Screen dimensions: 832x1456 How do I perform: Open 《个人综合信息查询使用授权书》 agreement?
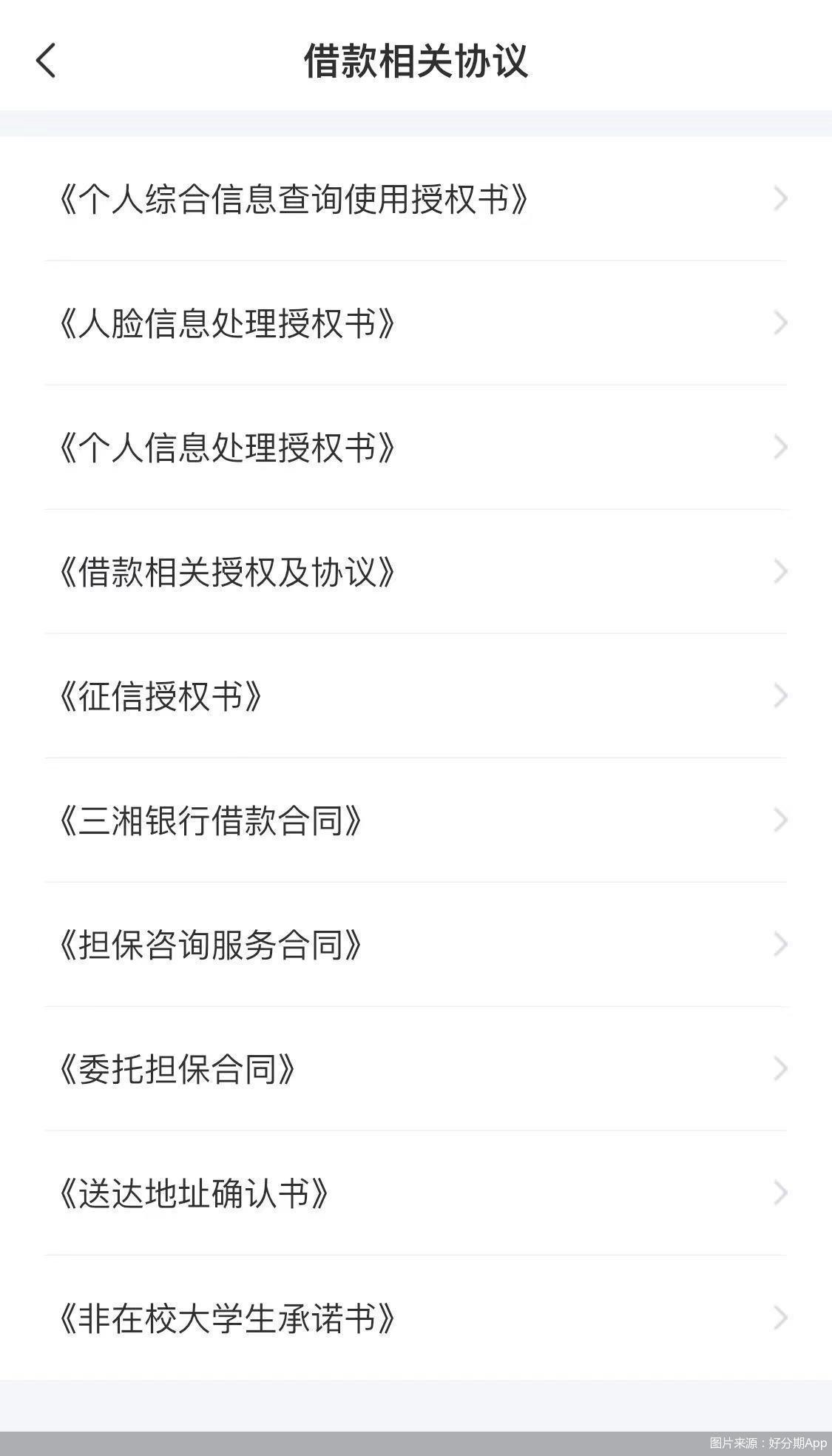[296, 198]
